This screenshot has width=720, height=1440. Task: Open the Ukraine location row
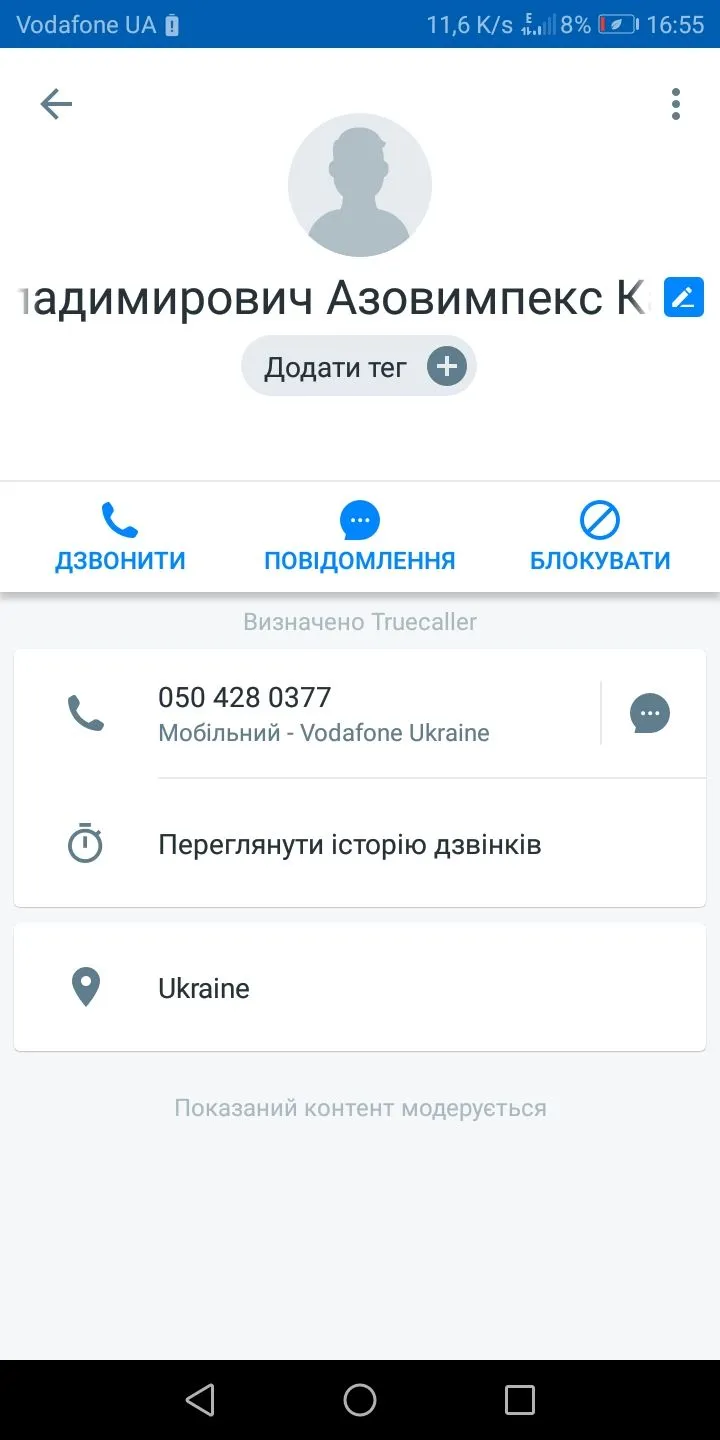tap(359, 988)
